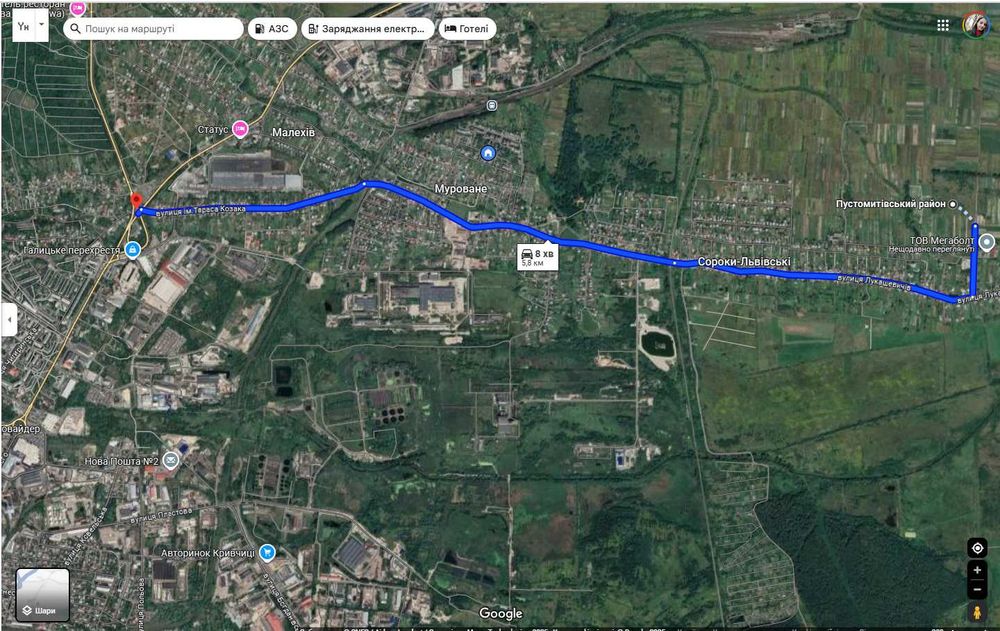The height and width of the screenshot is (631, 1000).
Task: Open the Галицьке перехрестя marker
Action: pyautogui.click(x=133, y=250)
